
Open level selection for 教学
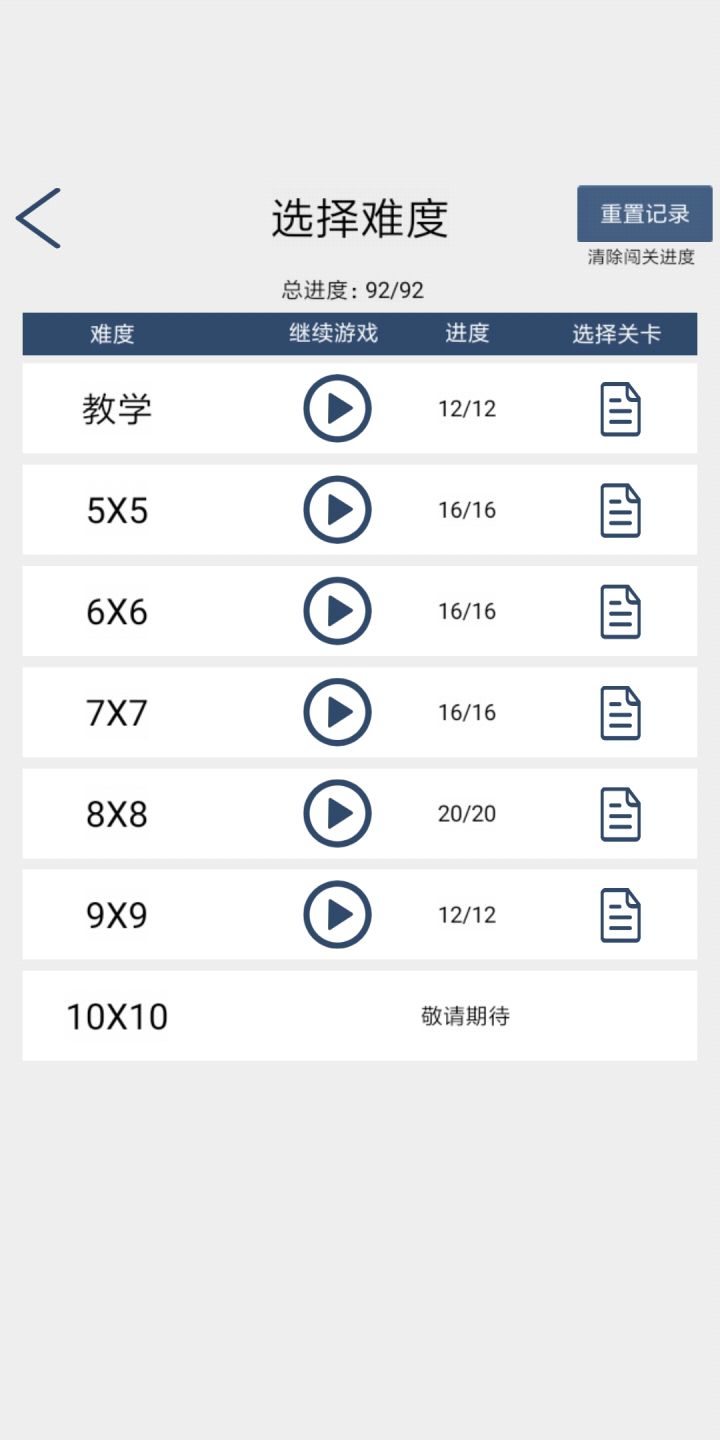coord(620,409)
